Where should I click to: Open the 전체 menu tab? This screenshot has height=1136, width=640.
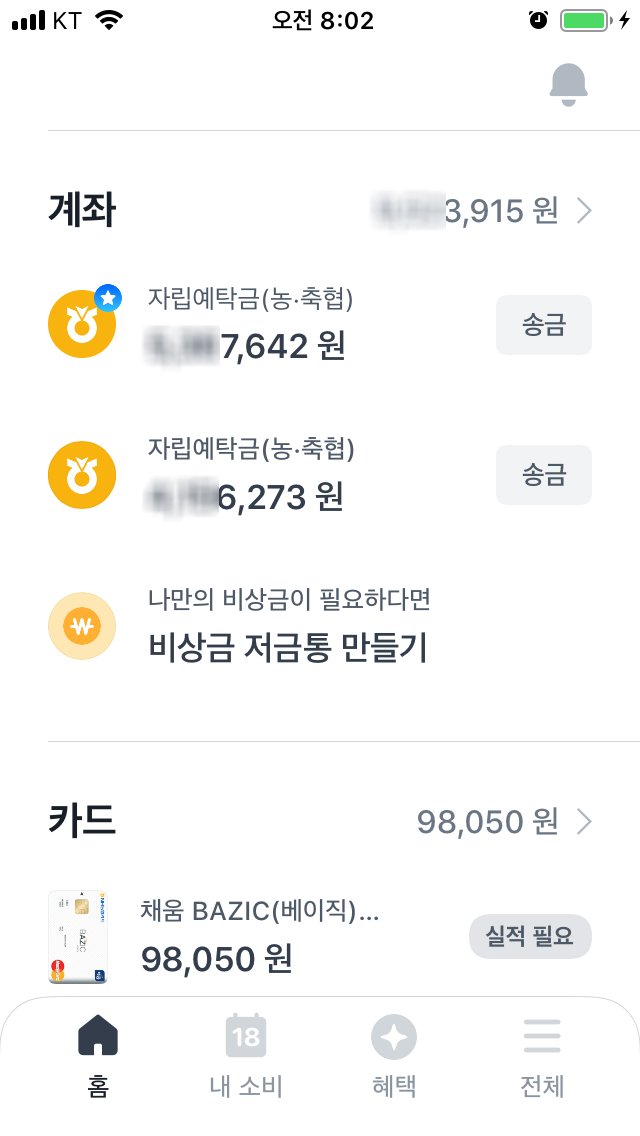541,1055
